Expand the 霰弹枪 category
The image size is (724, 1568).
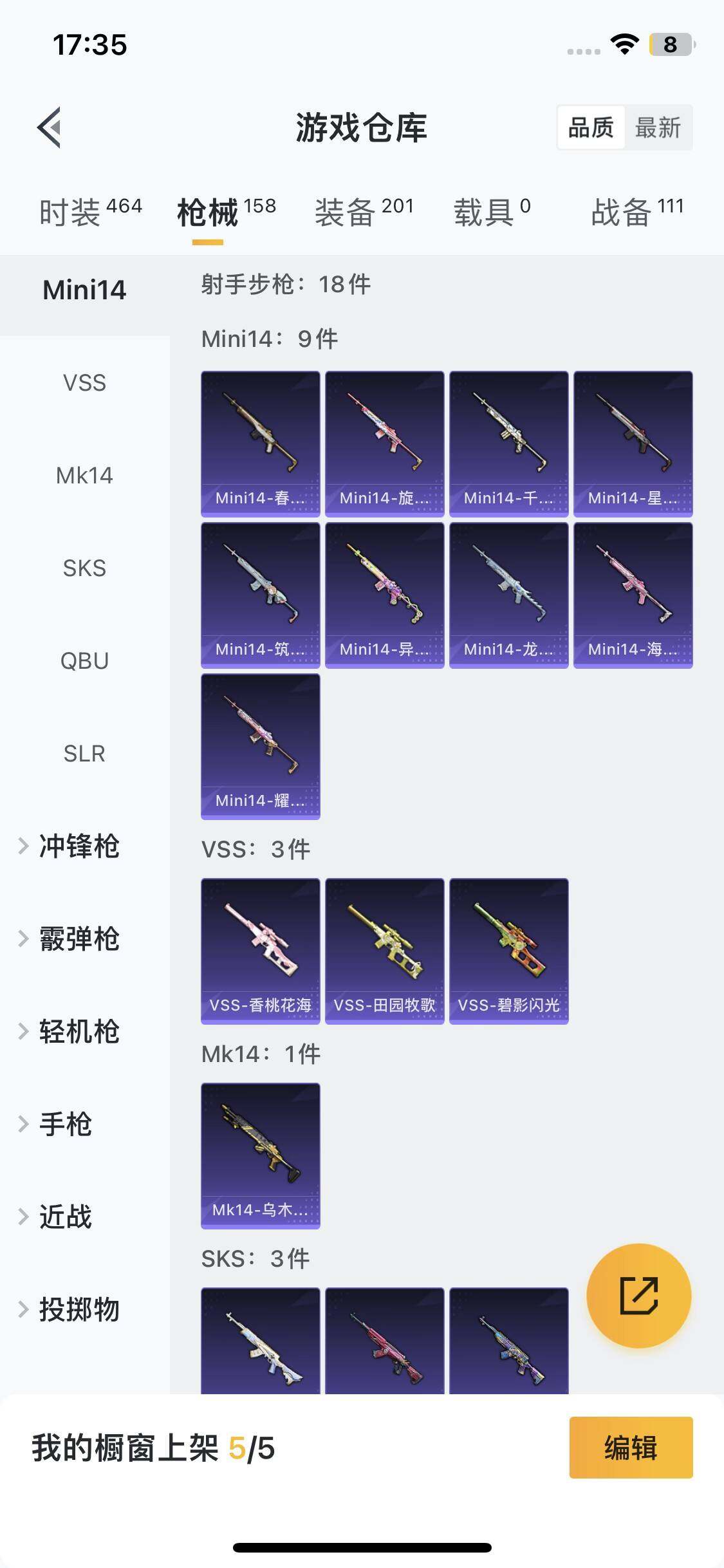[79, 939]
